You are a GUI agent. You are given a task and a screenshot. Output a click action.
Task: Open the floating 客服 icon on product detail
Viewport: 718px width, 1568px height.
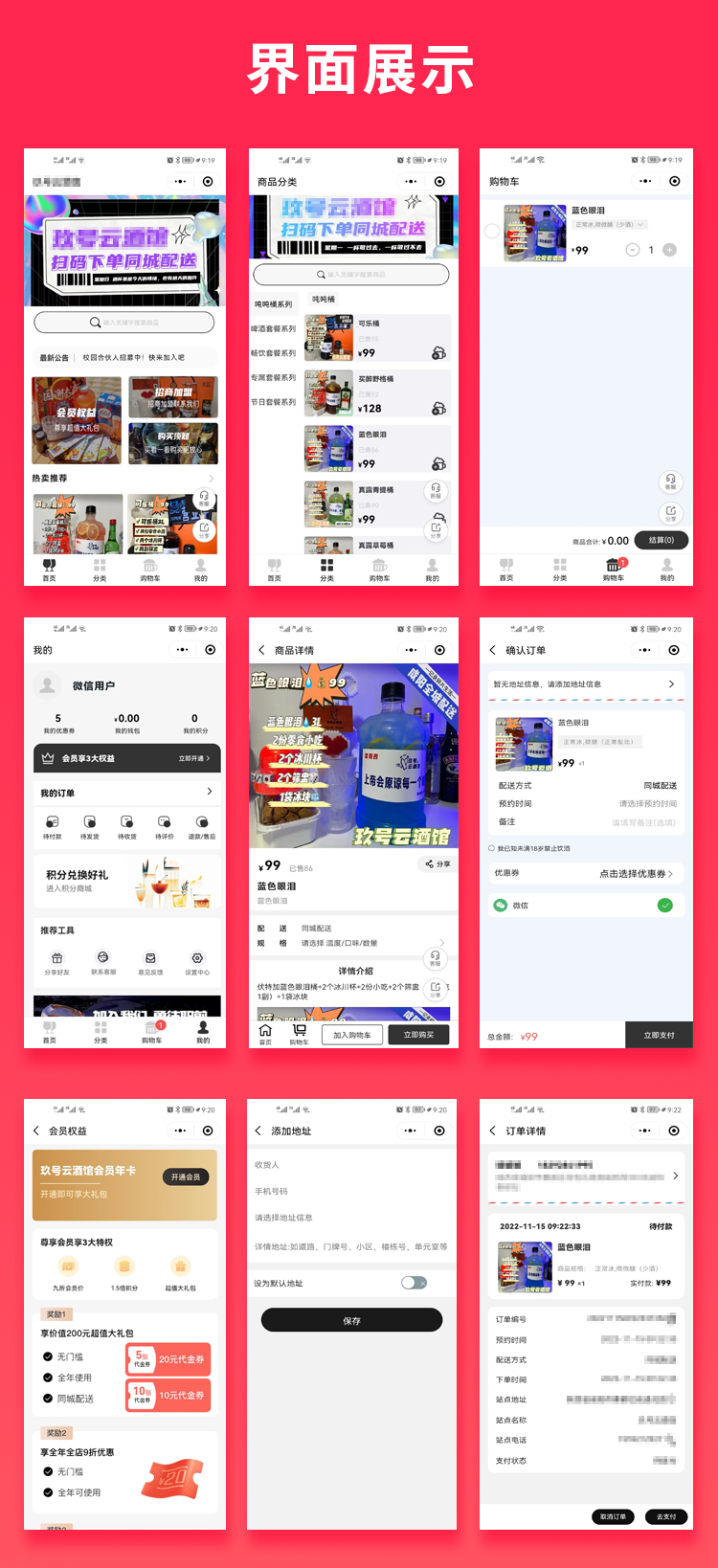pyautogui.click(x=435, y=960)
